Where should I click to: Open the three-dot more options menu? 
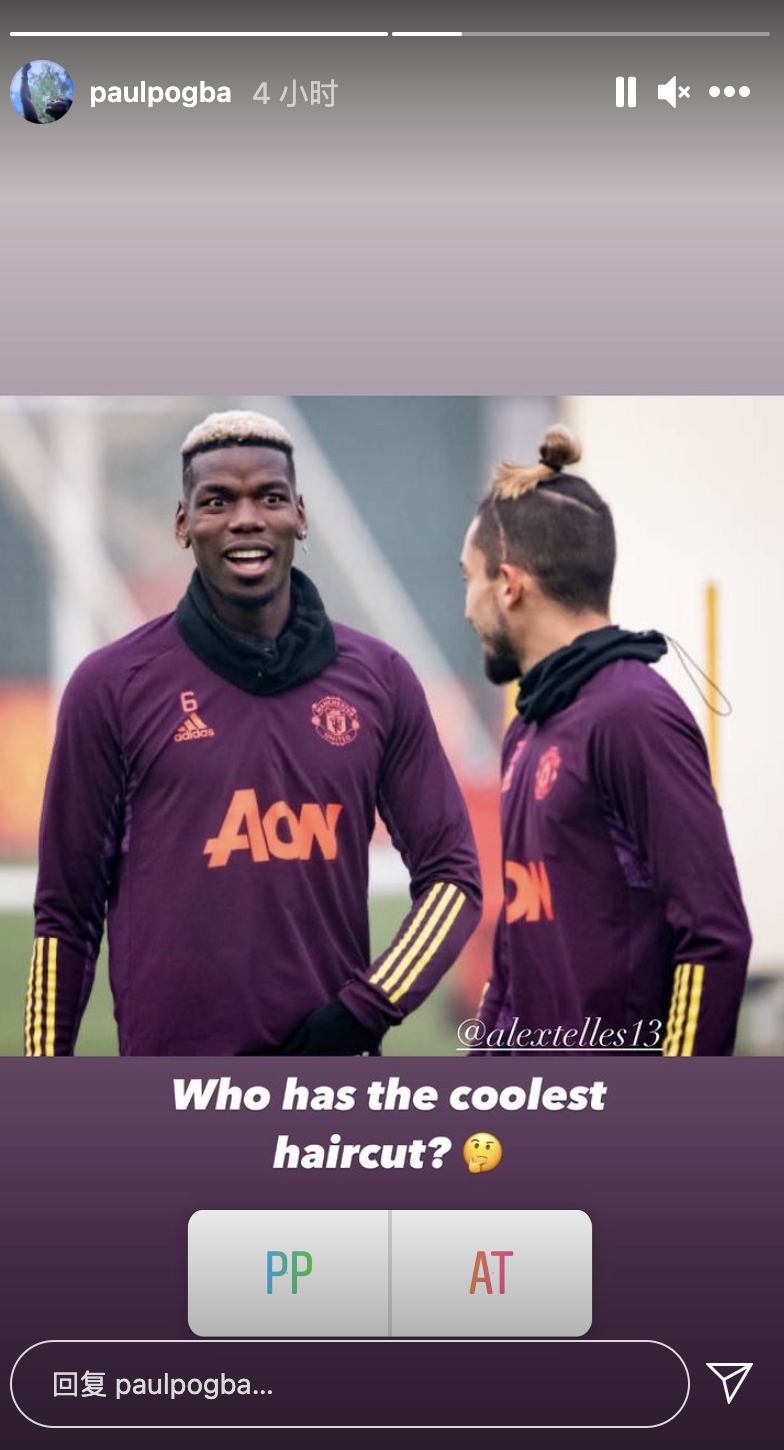click(x=729, y=92)
